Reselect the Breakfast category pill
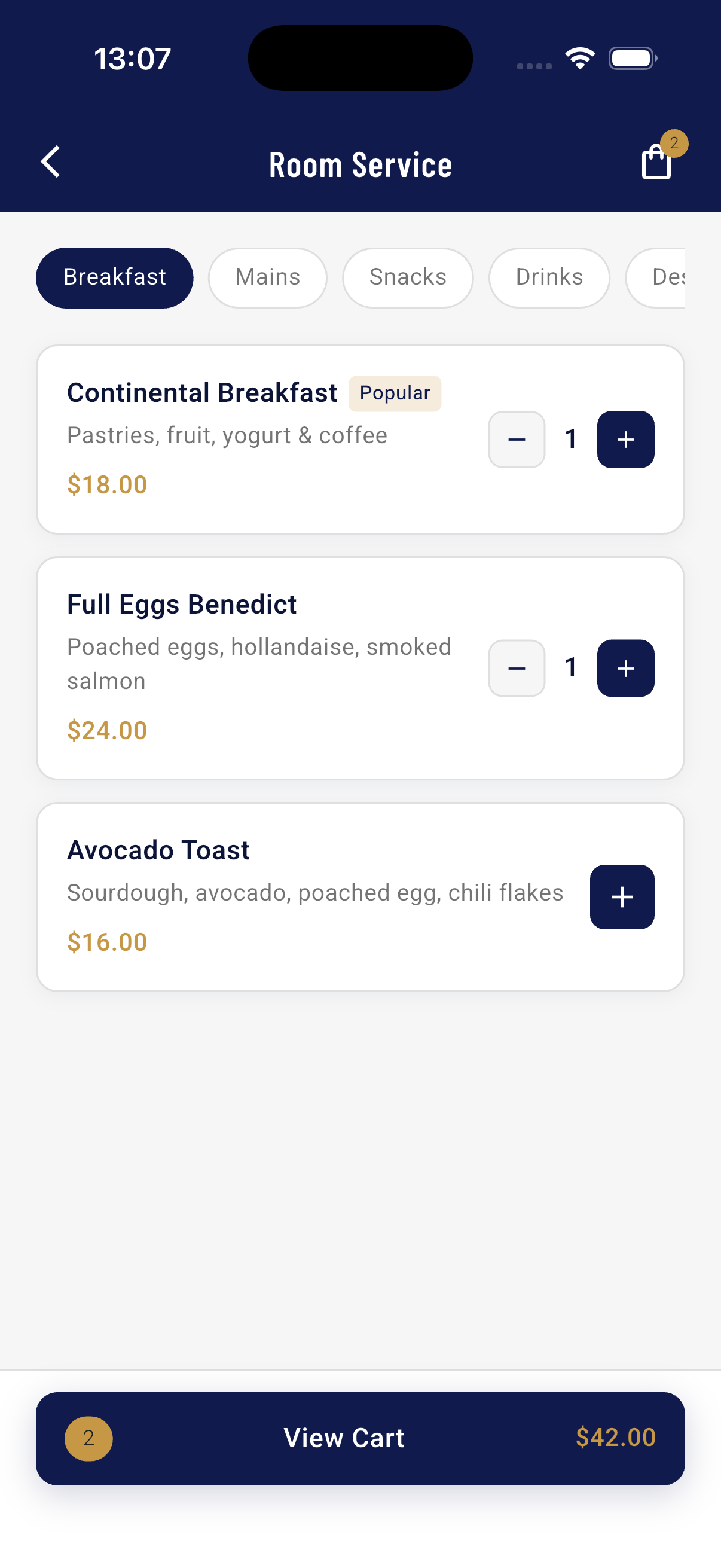Screen dimensions: 721x1568 [114, 277]
